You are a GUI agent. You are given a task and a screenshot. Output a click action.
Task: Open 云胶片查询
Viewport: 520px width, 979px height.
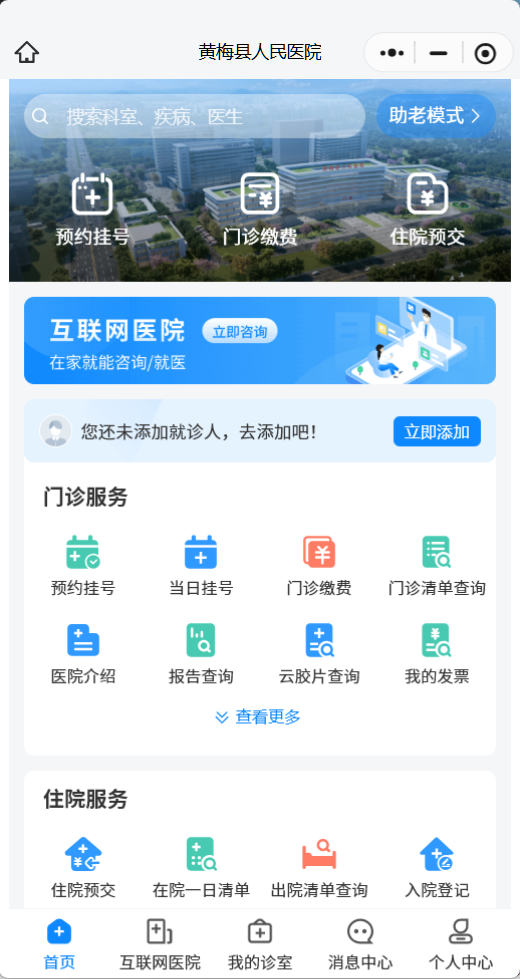pyautogui.click(x=319, y=654)
